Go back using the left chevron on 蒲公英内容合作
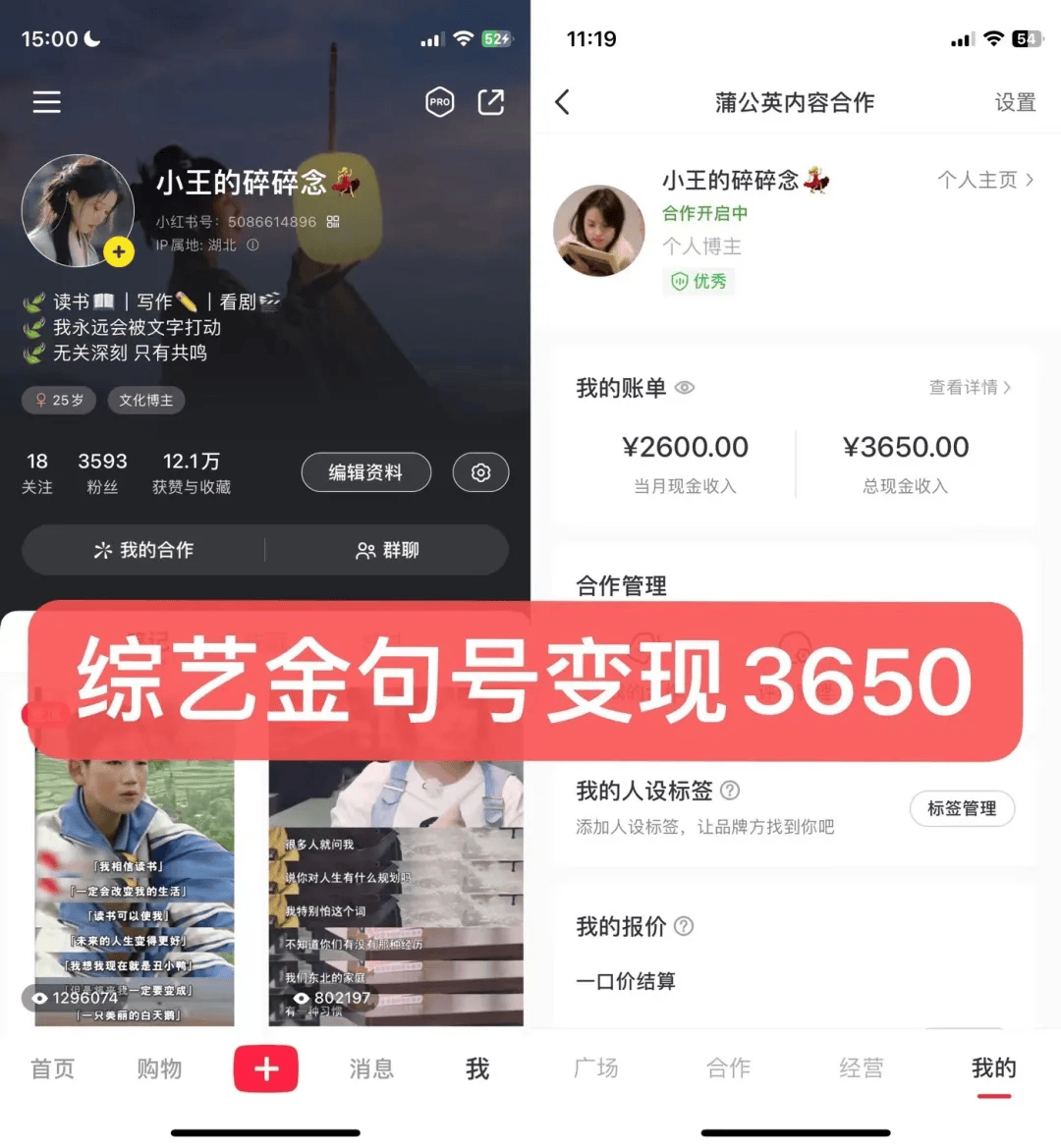 (x=562, y=102)
